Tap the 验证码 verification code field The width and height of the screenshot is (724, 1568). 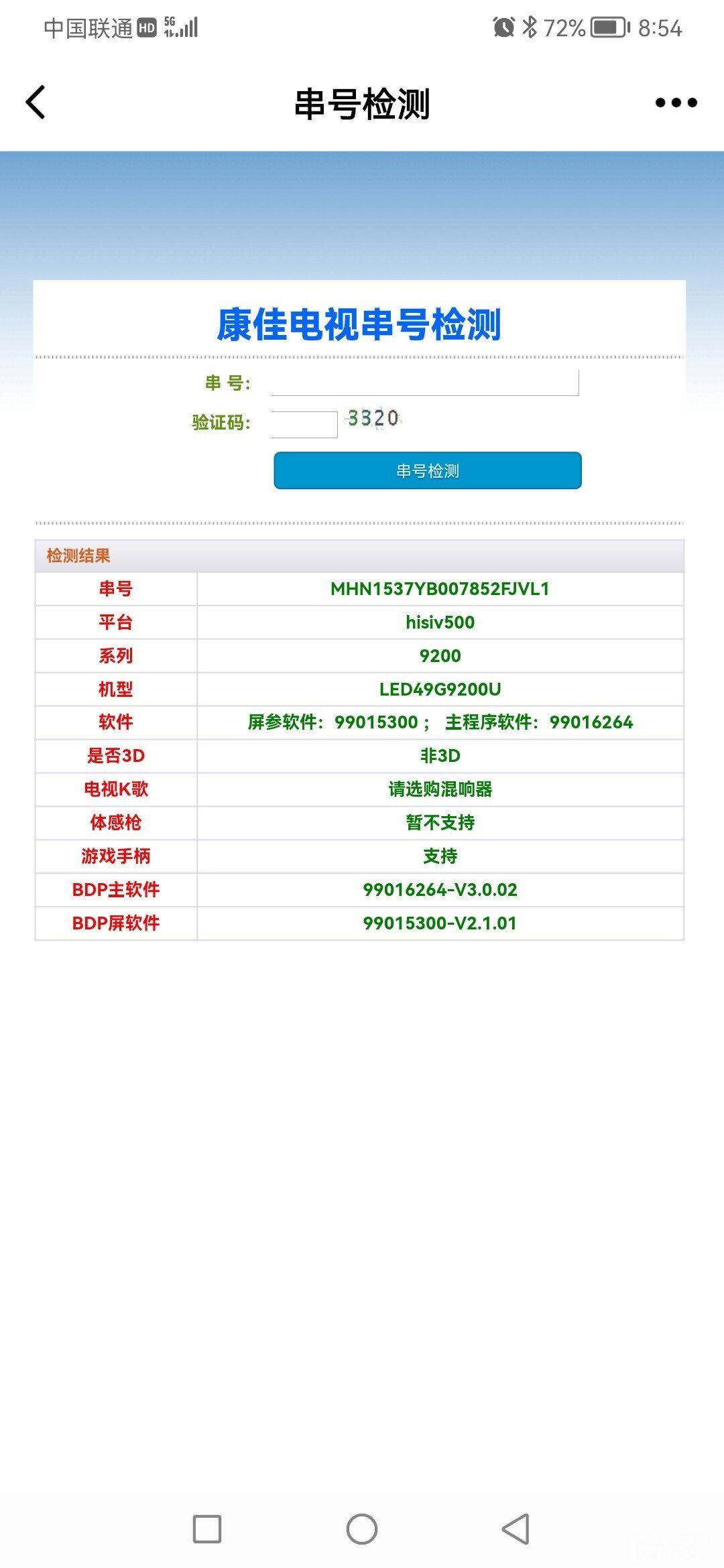304,424
